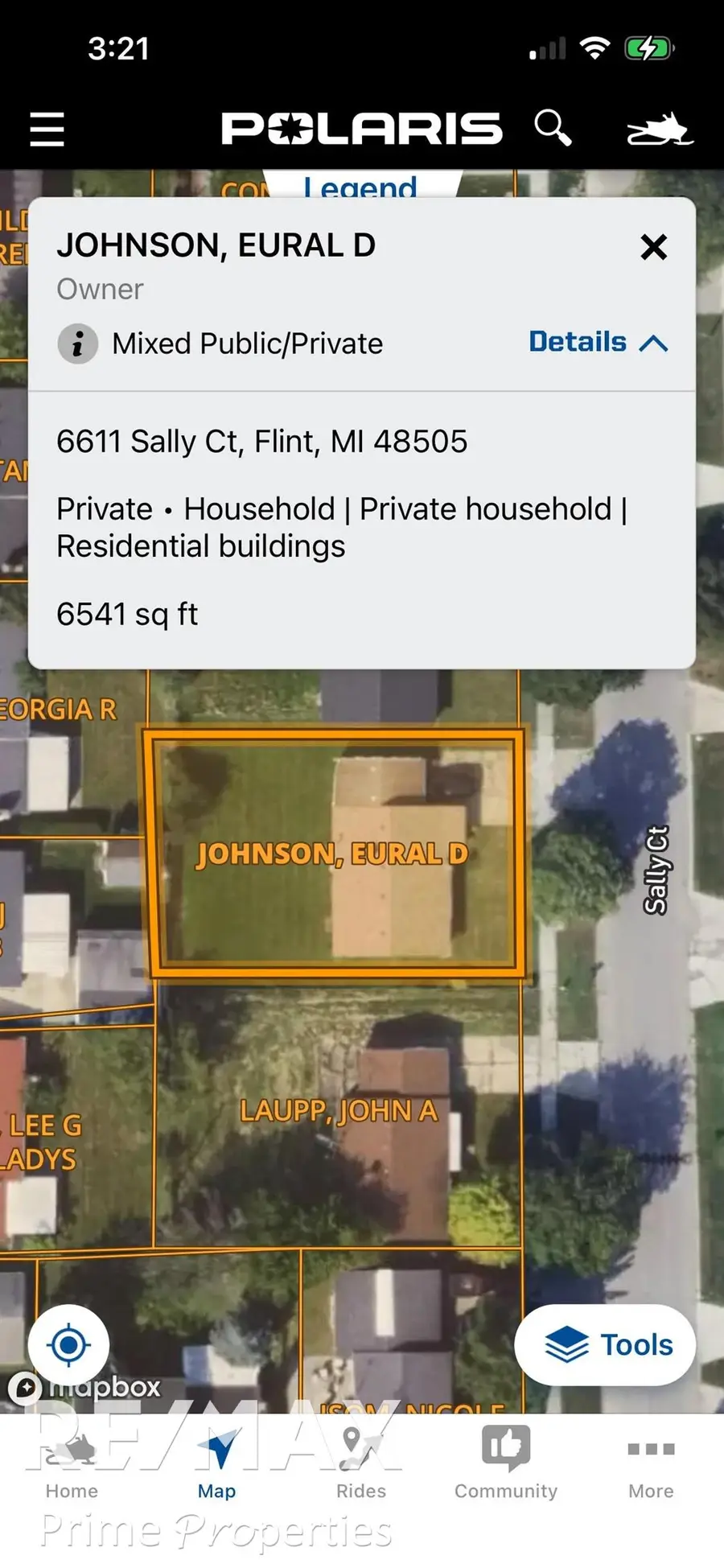The height and width of the screenshot is (1568, 724).
Task: Tap the info circle next to Mixed Public/Private
Action: (78, 344)
